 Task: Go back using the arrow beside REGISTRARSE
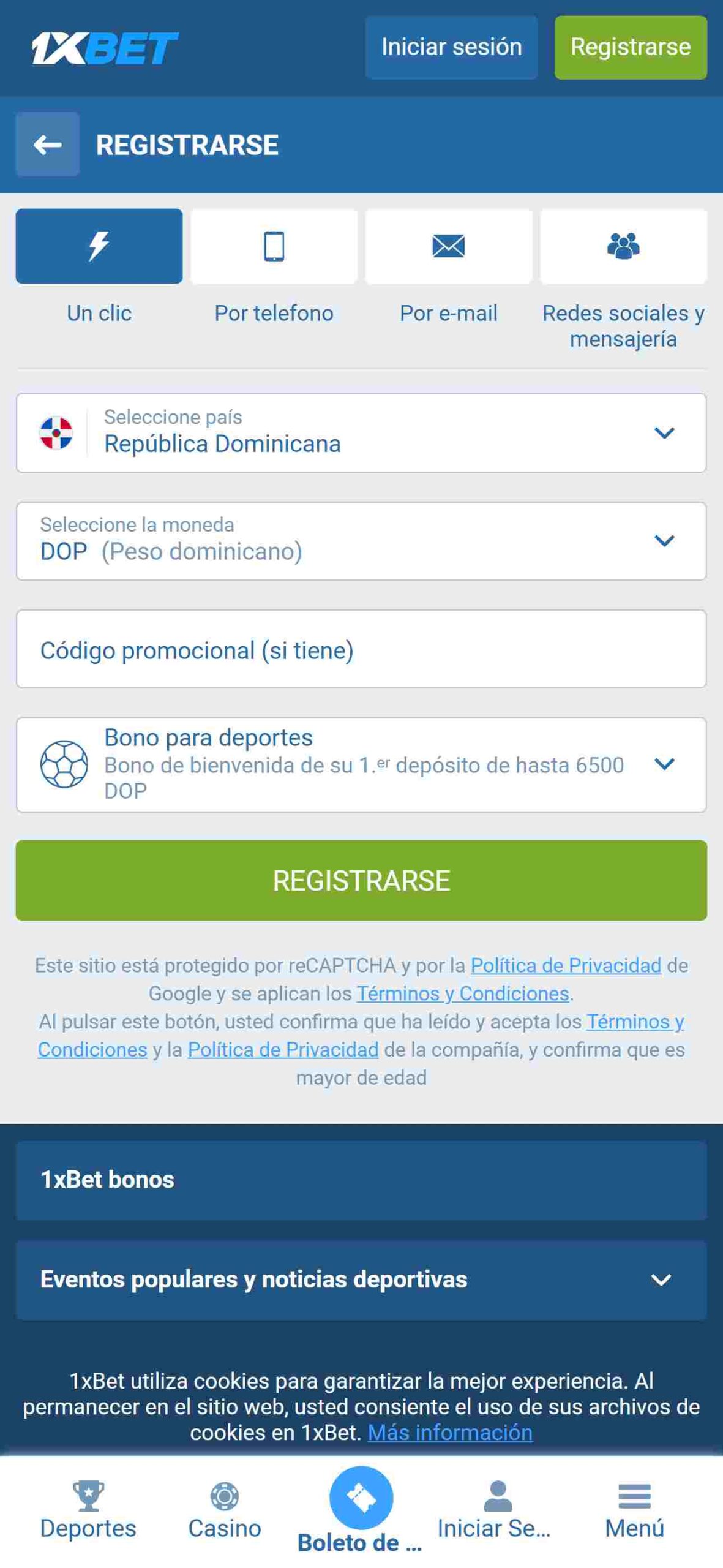(47, 145)
